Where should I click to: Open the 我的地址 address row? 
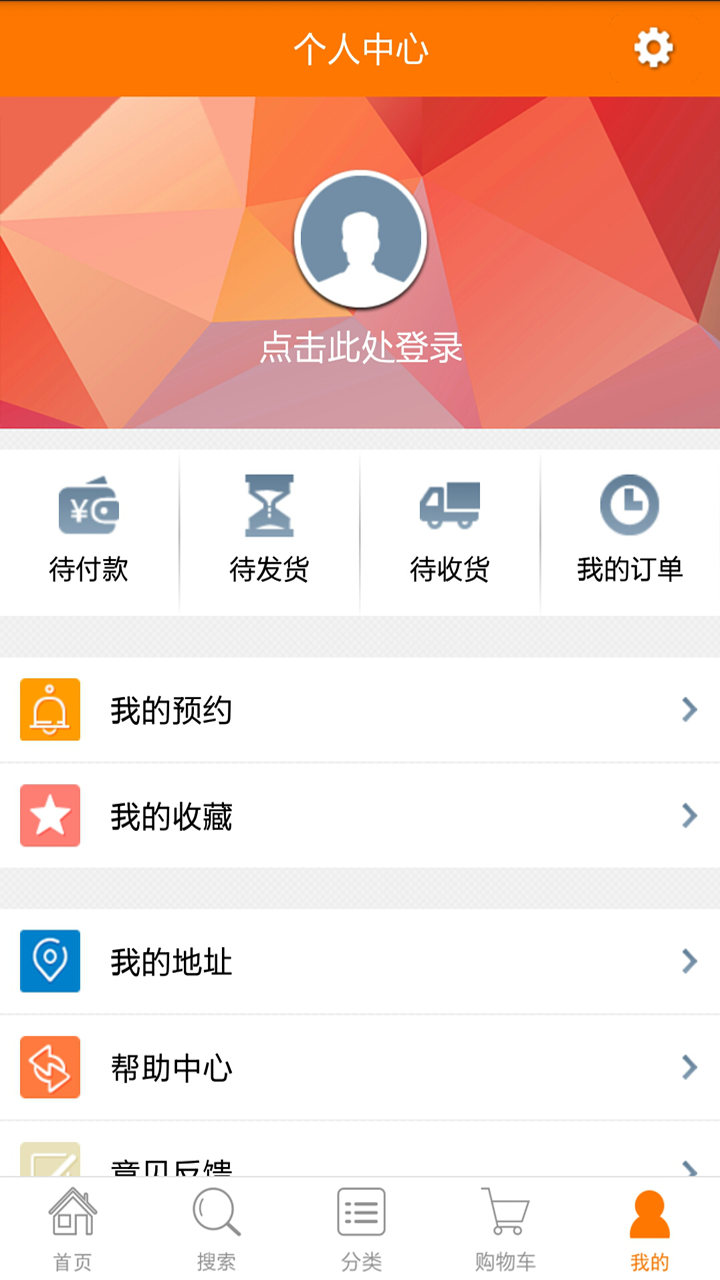(360, 961)
